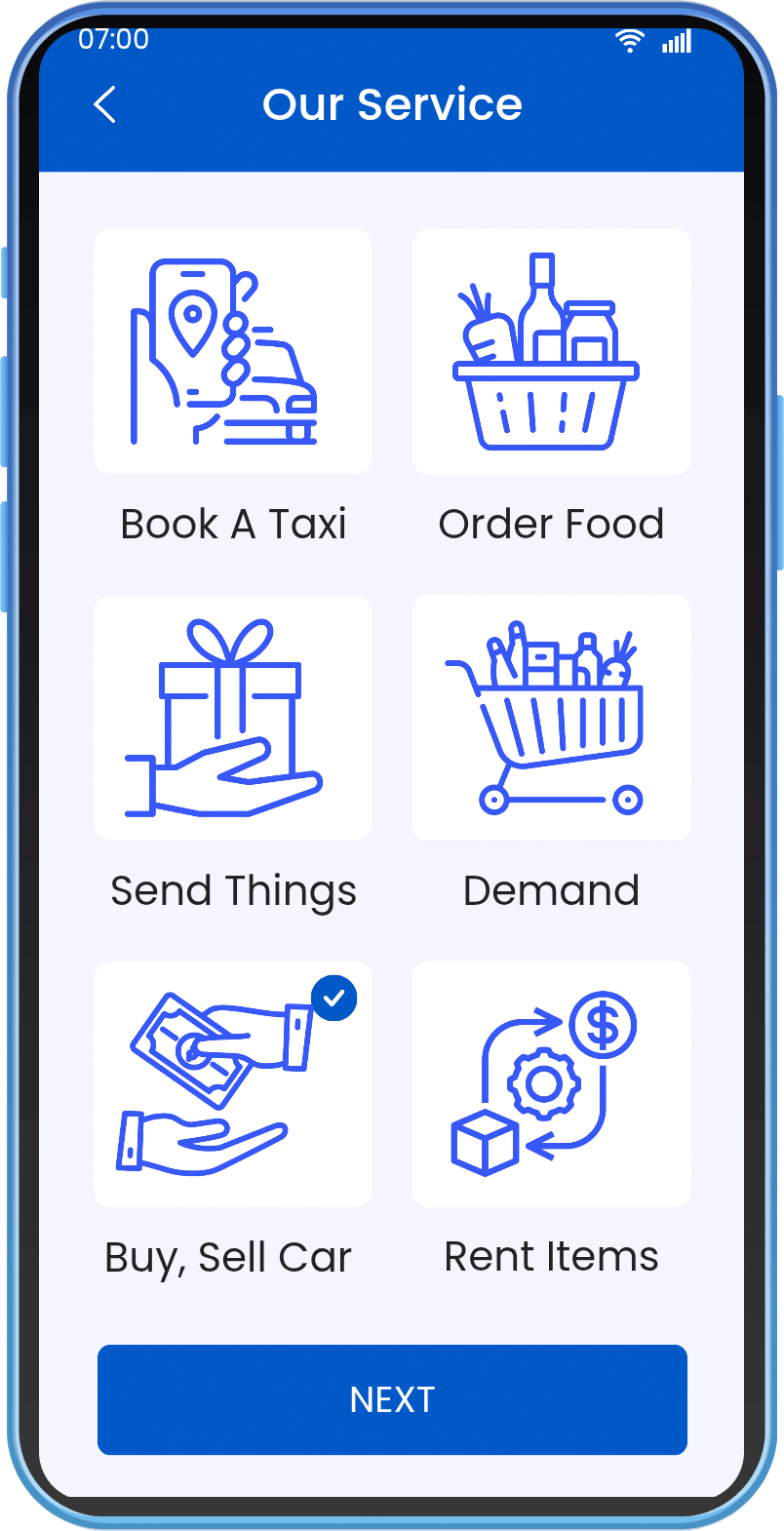The height and width of the screenshot is (1531, 784).
Task: Select the Book A Taxi service
Action: coord(232,352)
